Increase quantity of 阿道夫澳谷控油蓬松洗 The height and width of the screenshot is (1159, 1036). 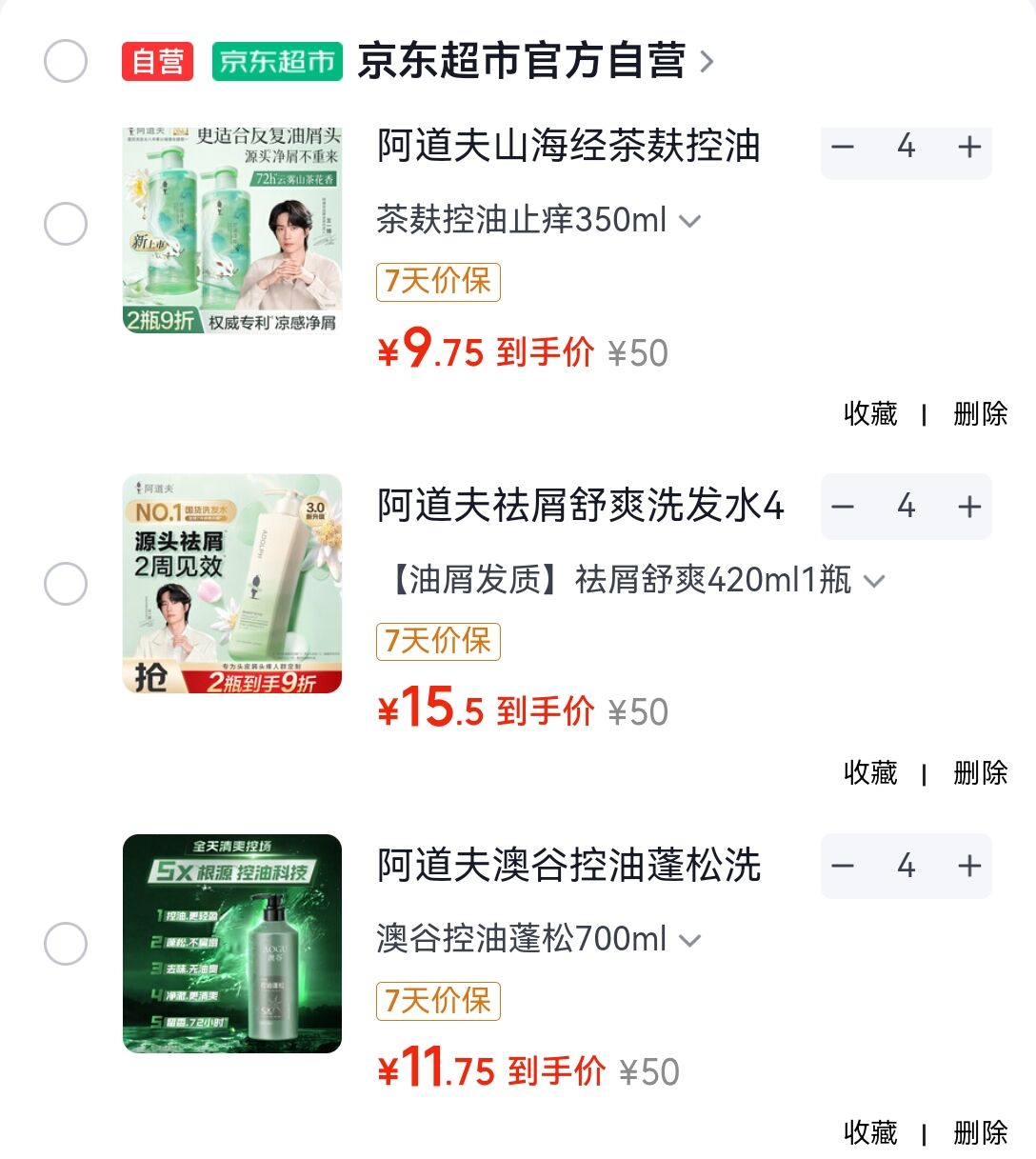(x=969, y=866)
